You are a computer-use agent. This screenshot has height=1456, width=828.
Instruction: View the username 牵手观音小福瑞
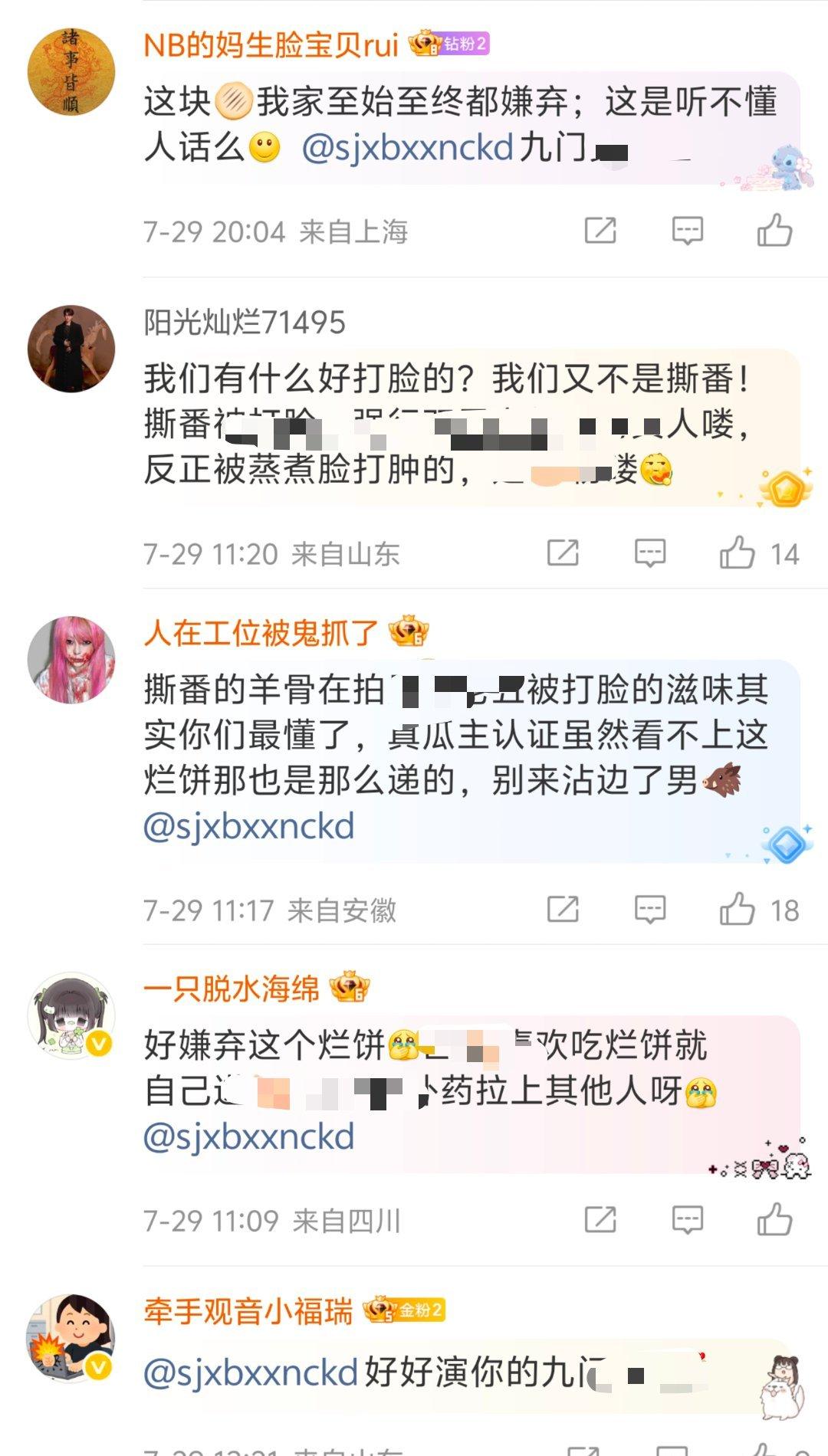point(248,1311)
